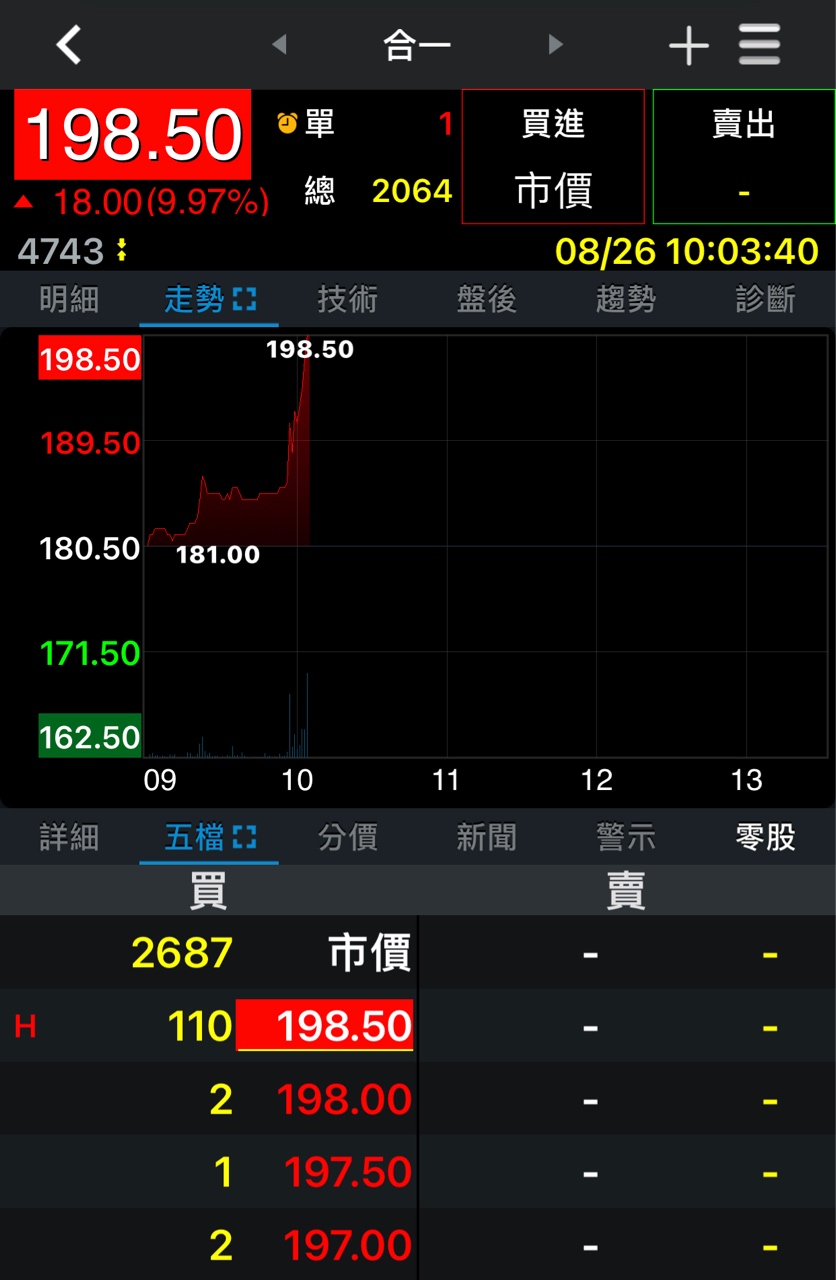Add this stock with the plus icon
This screenshot has width=836, height=1280.
point(688,46)
